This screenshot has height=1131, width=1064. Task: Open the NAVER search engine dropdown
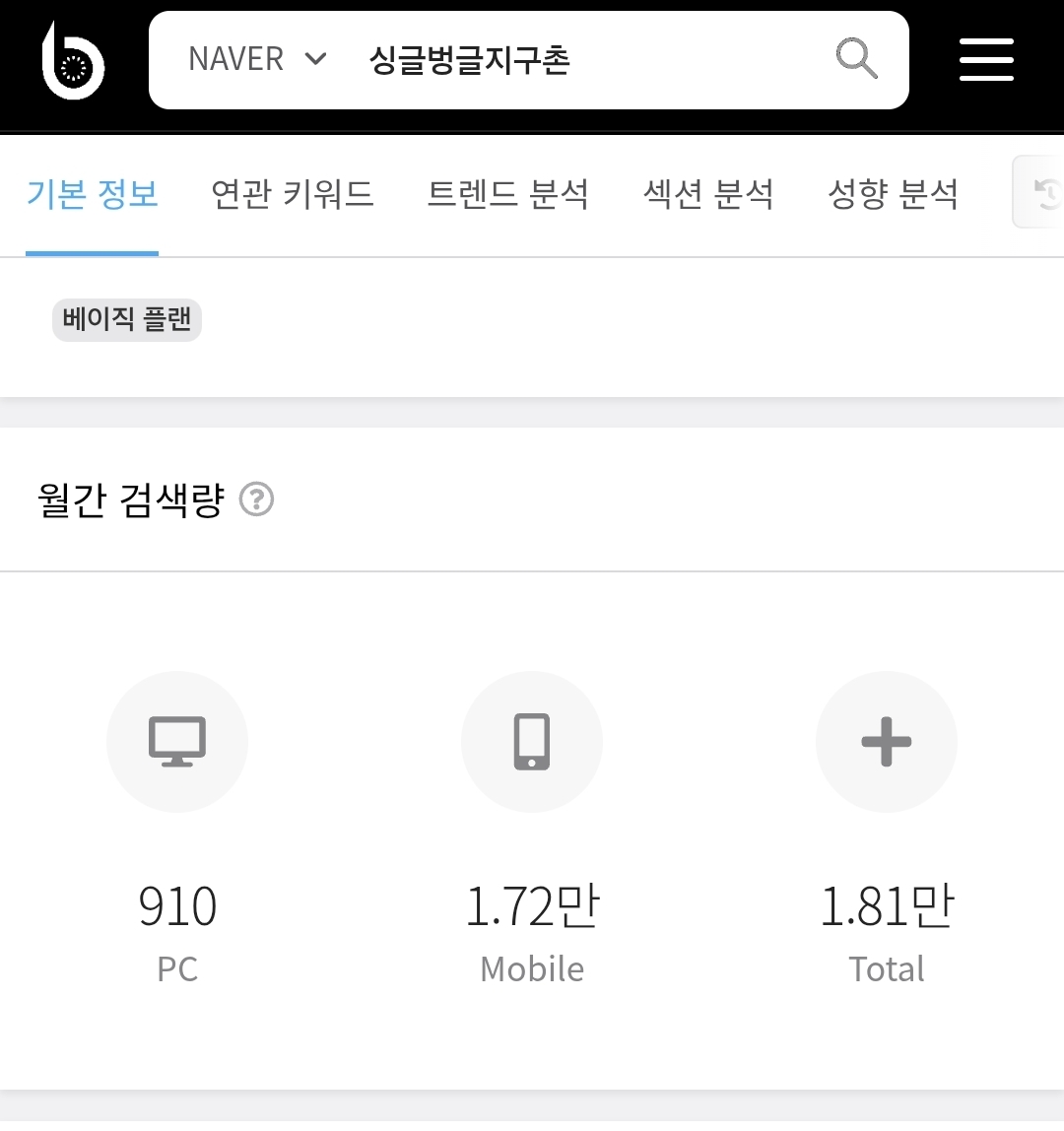tap(256, 59)
